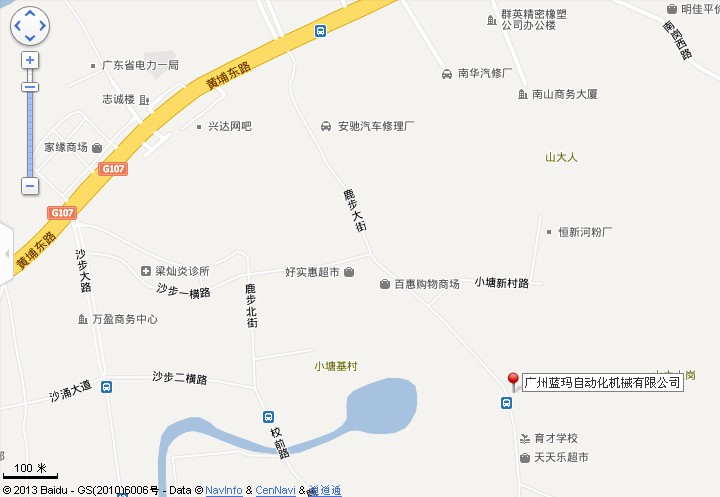
Task: Tap the bus stop icon on 黄埔东路
Action: 319,30
